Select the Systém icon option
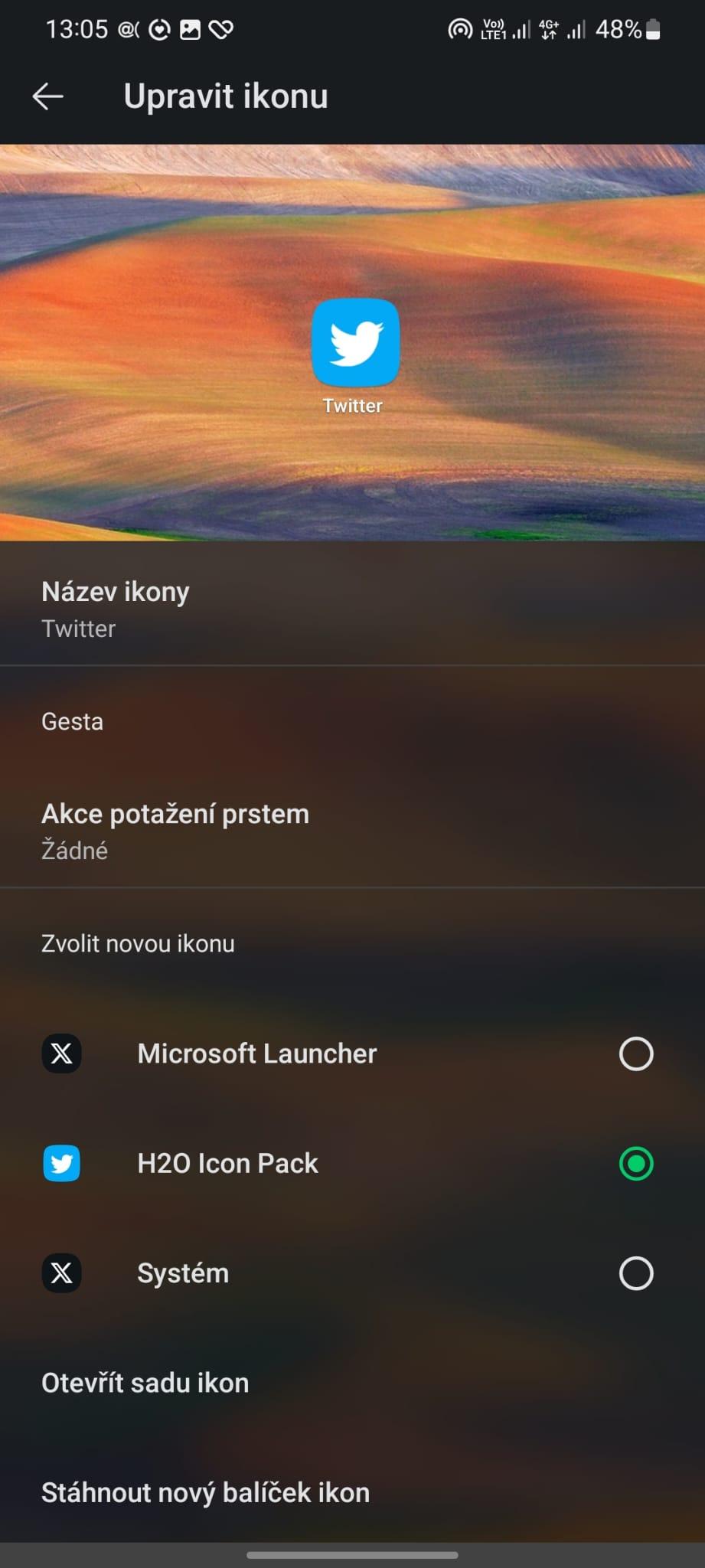 click(x=352, y=1273)
